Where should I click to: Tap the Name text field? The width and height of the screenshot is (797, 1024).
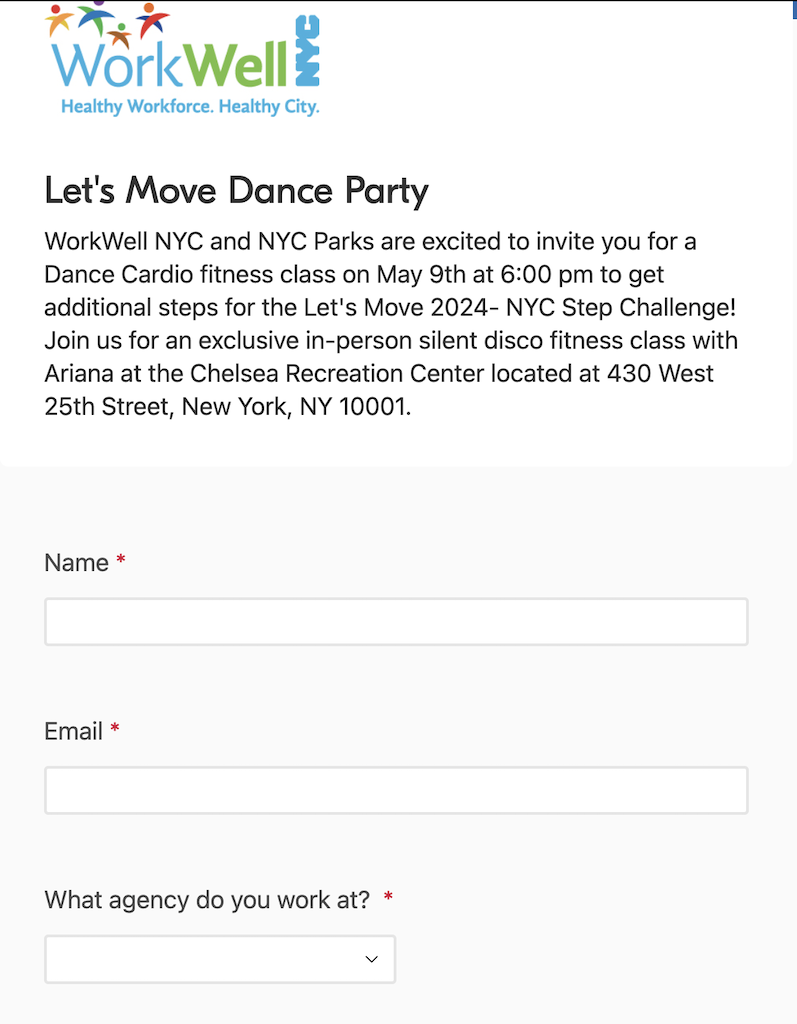pos(396,621)
